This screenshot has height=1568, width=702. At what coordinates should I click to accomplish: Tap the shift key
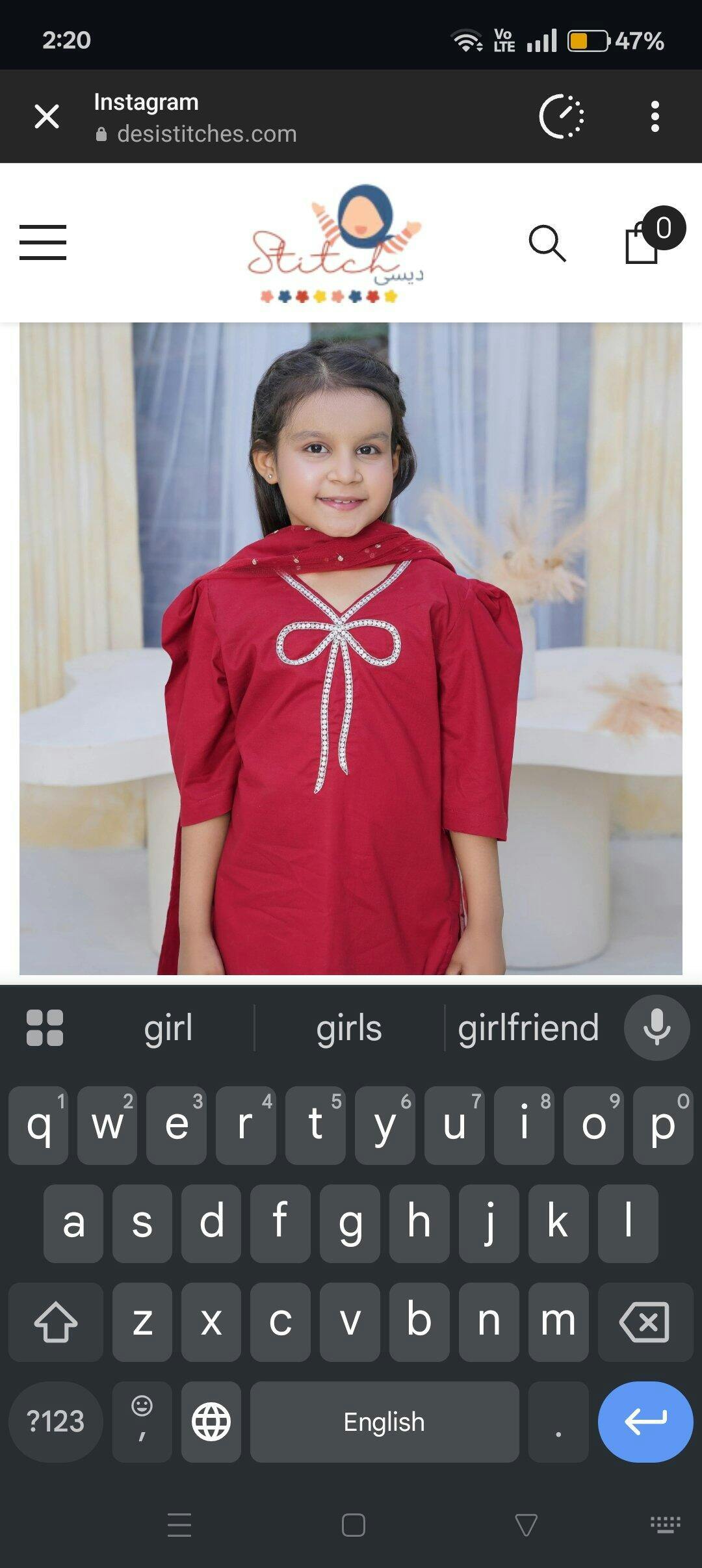coord(56,1322)
